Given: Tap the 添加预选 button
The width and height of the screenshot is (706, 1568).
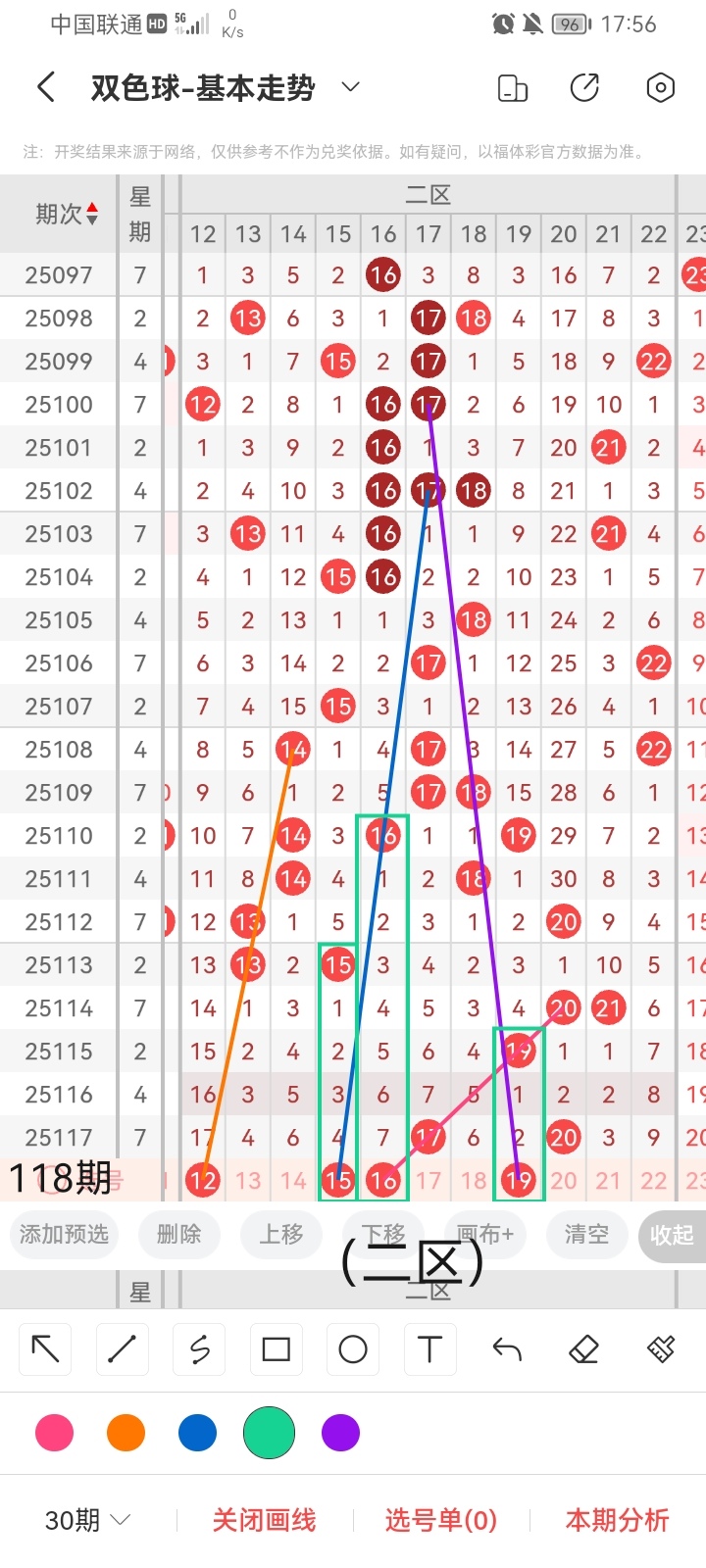Looking at the screenshot, I should (64, 1235).
